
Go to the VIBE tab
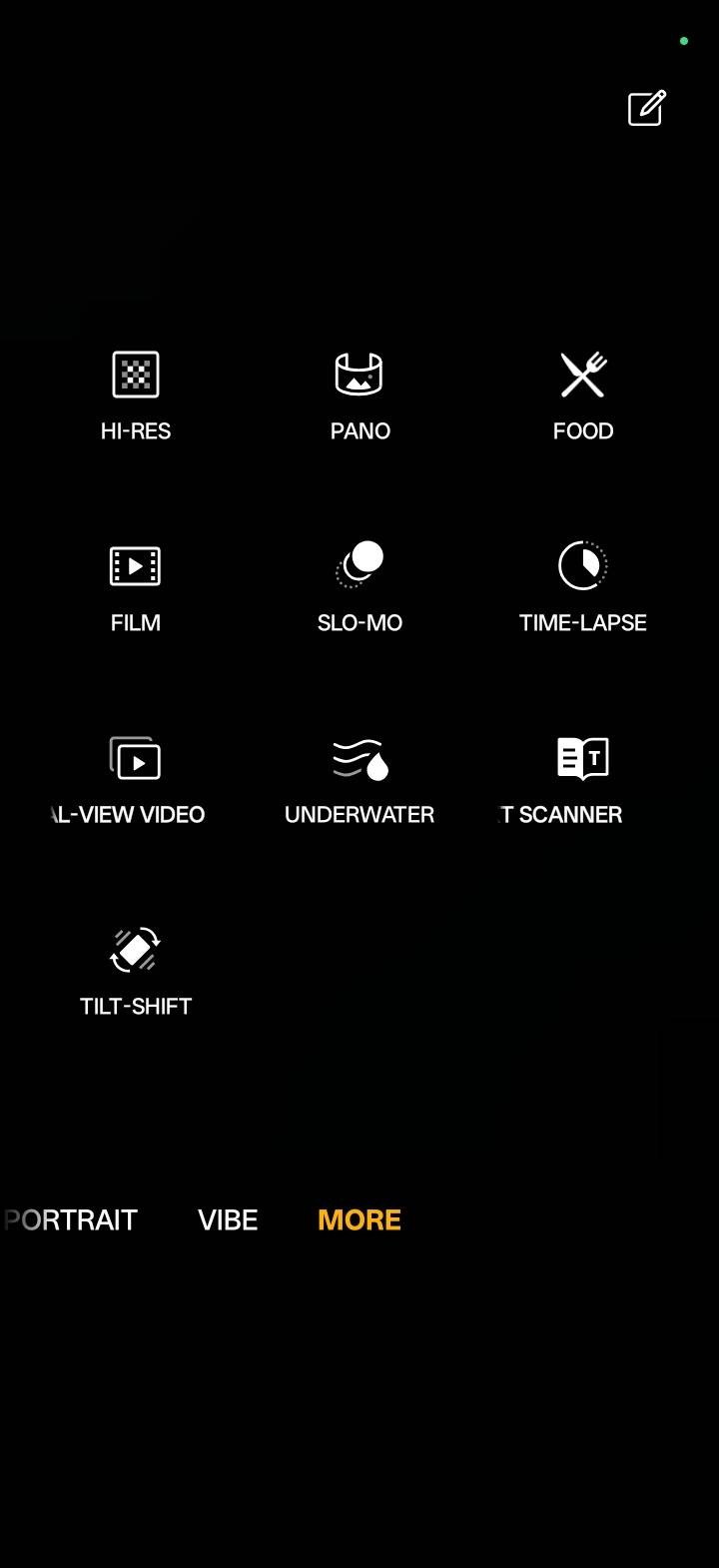click(x=228, y=1220)
